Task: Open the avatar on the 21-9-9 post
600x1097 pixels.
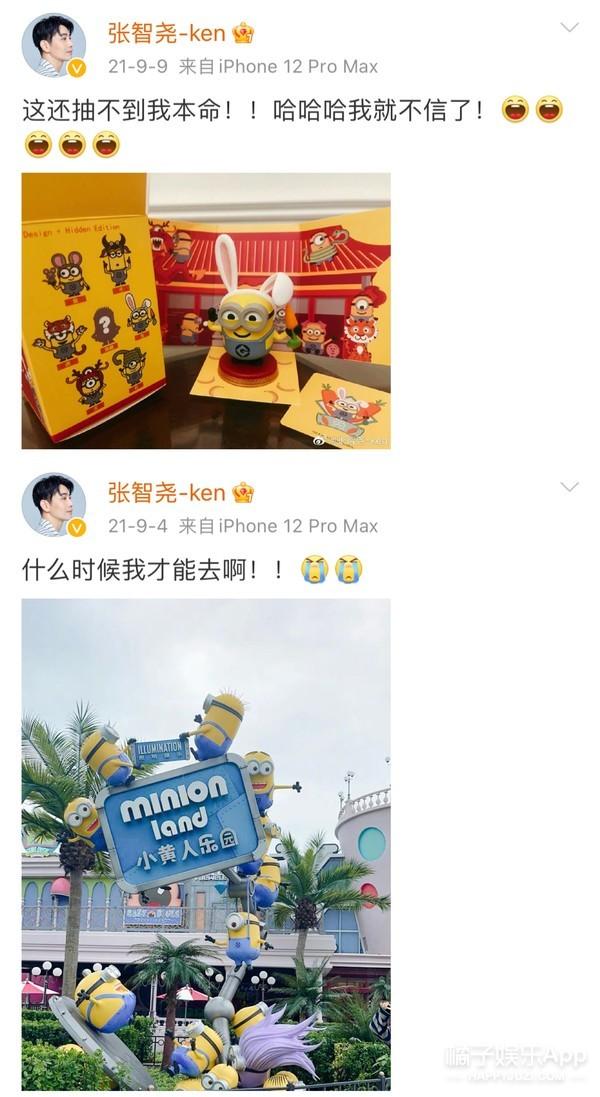Action: coord(53,46)
